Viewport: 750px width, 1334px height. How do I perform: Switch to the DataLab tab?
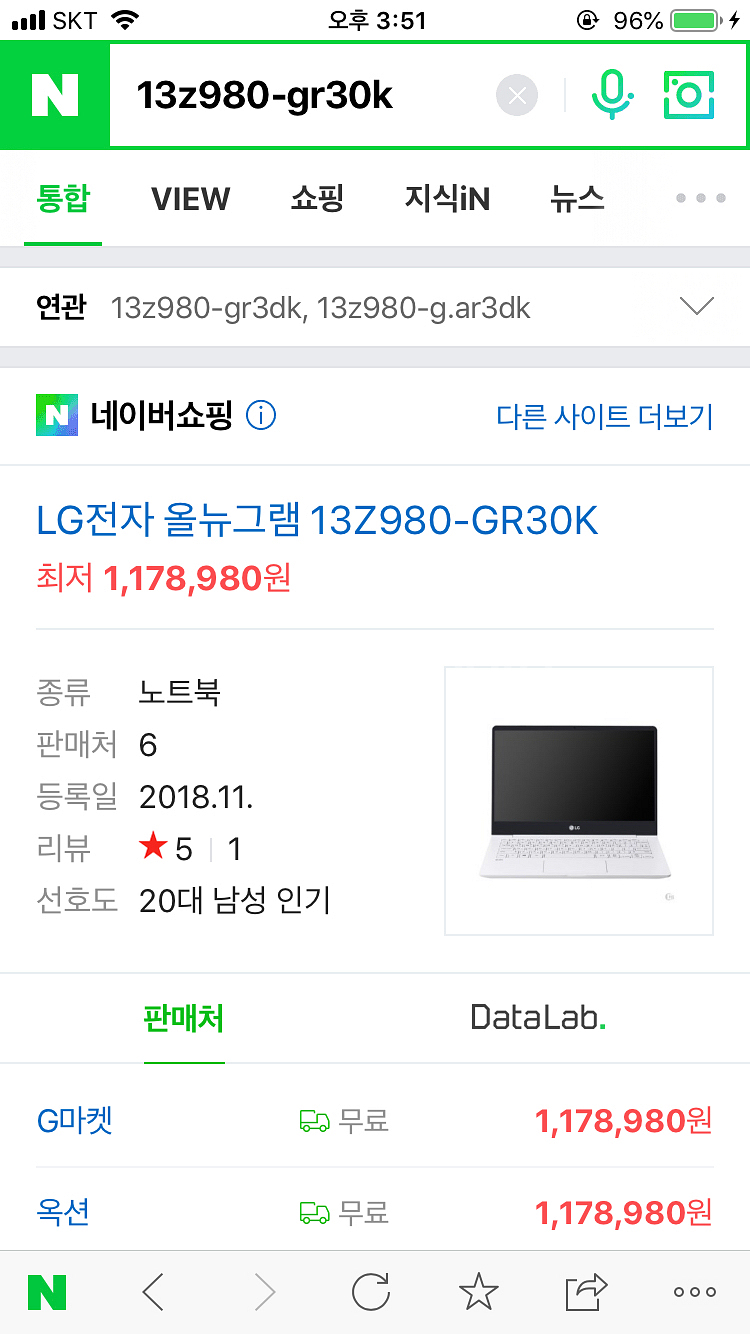539,1017
